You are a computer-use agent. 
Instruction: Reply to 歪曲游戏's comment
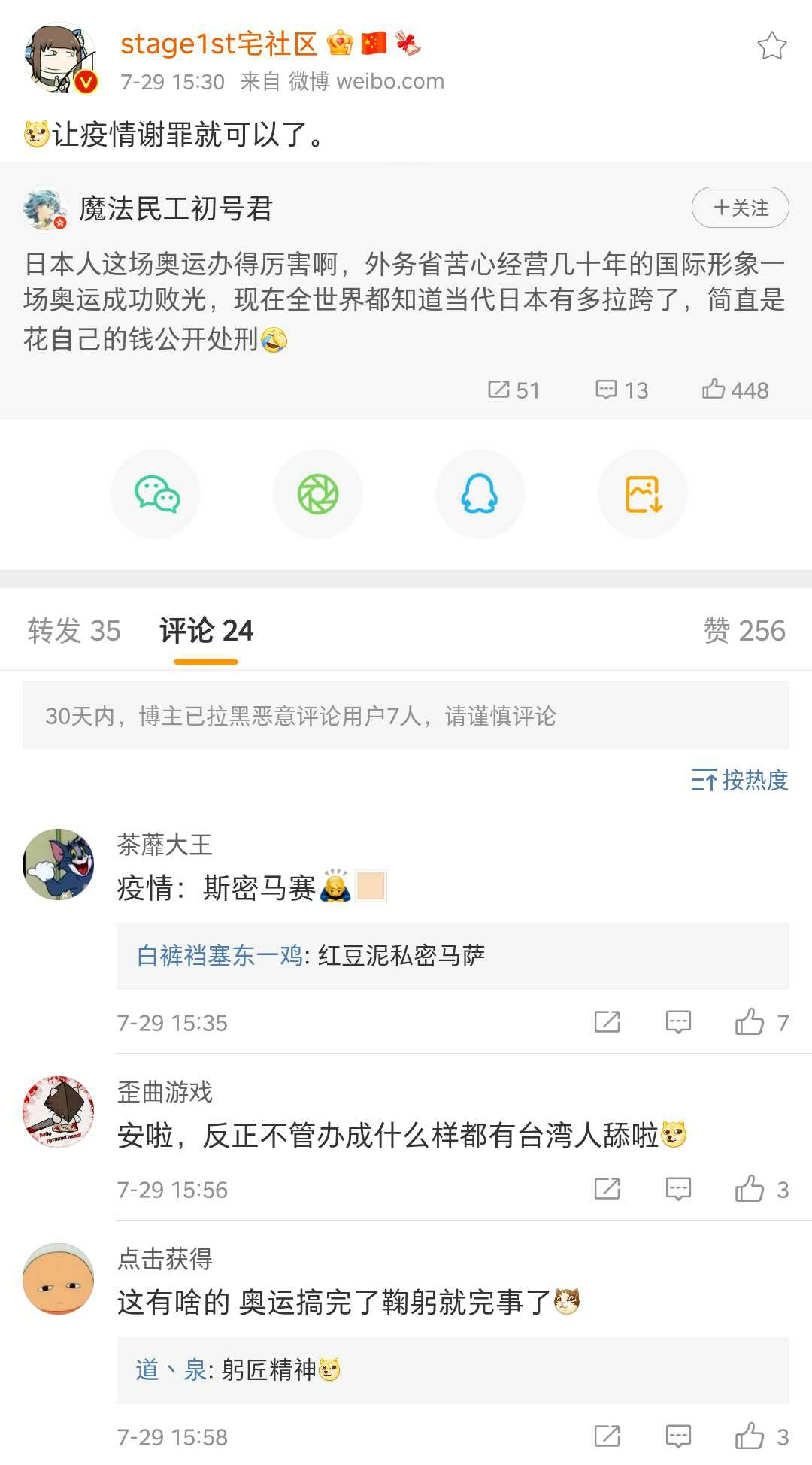(x=678, y=1189)
